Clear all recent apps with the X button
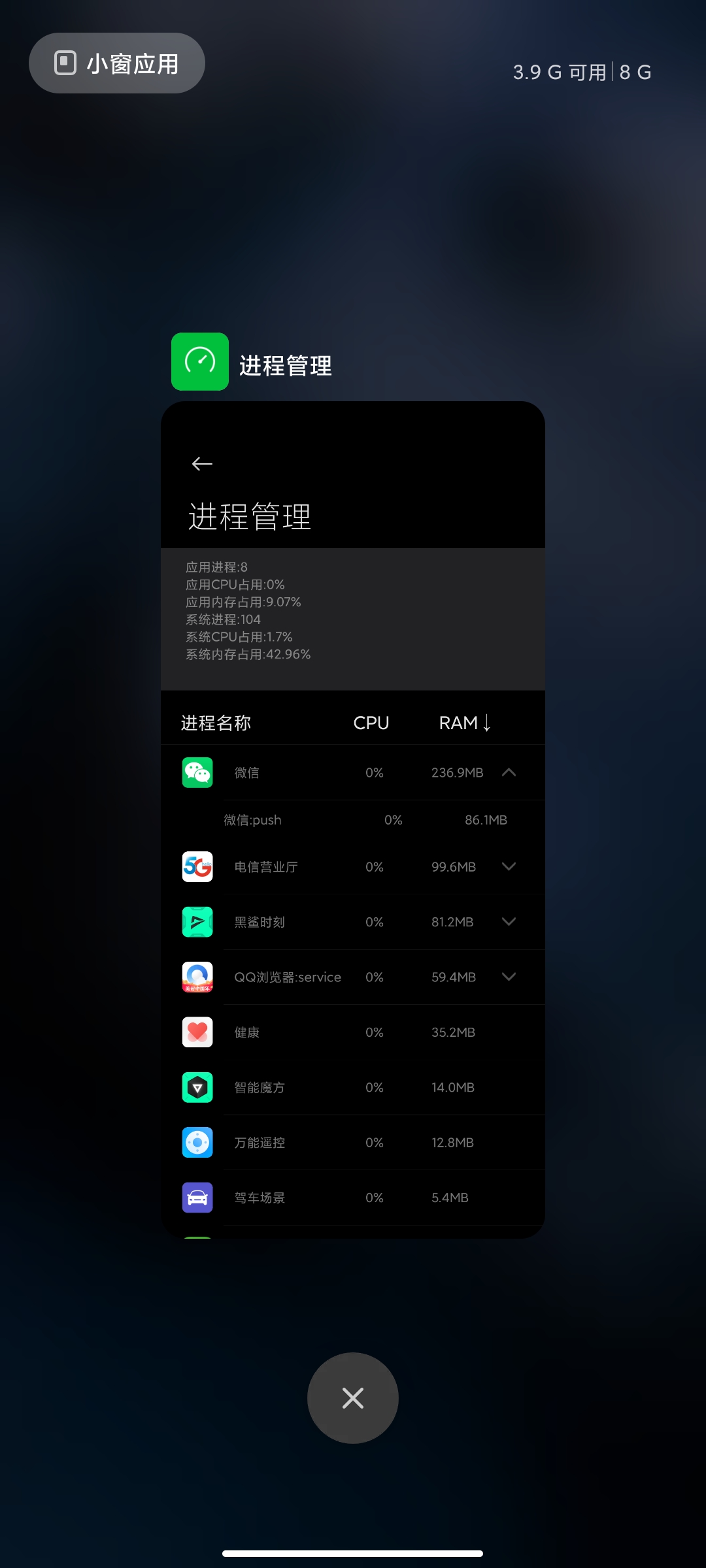Viewport: 706px width, 1568px height. (x=353, y=1398)
